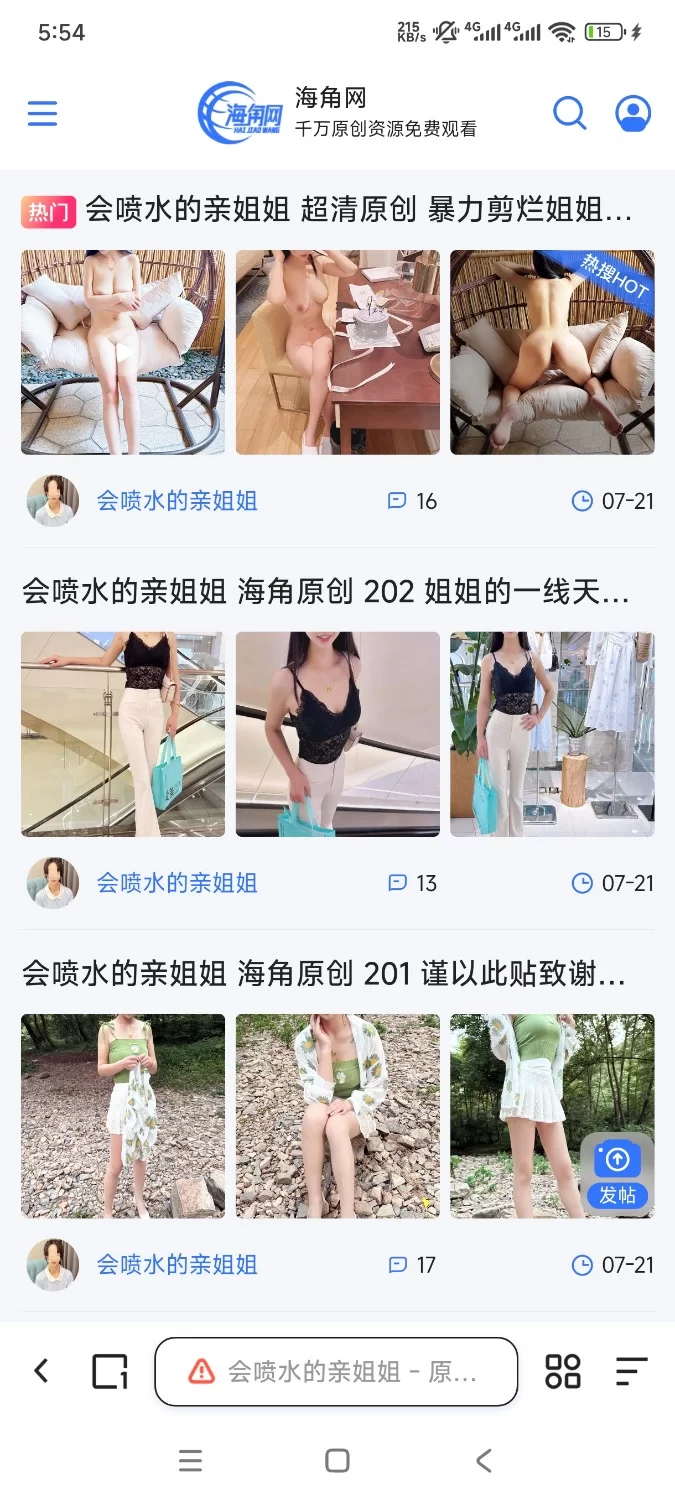Open the user account profile icon
This screenshot has width=675, height=1500.
click(x=632, y=113)
